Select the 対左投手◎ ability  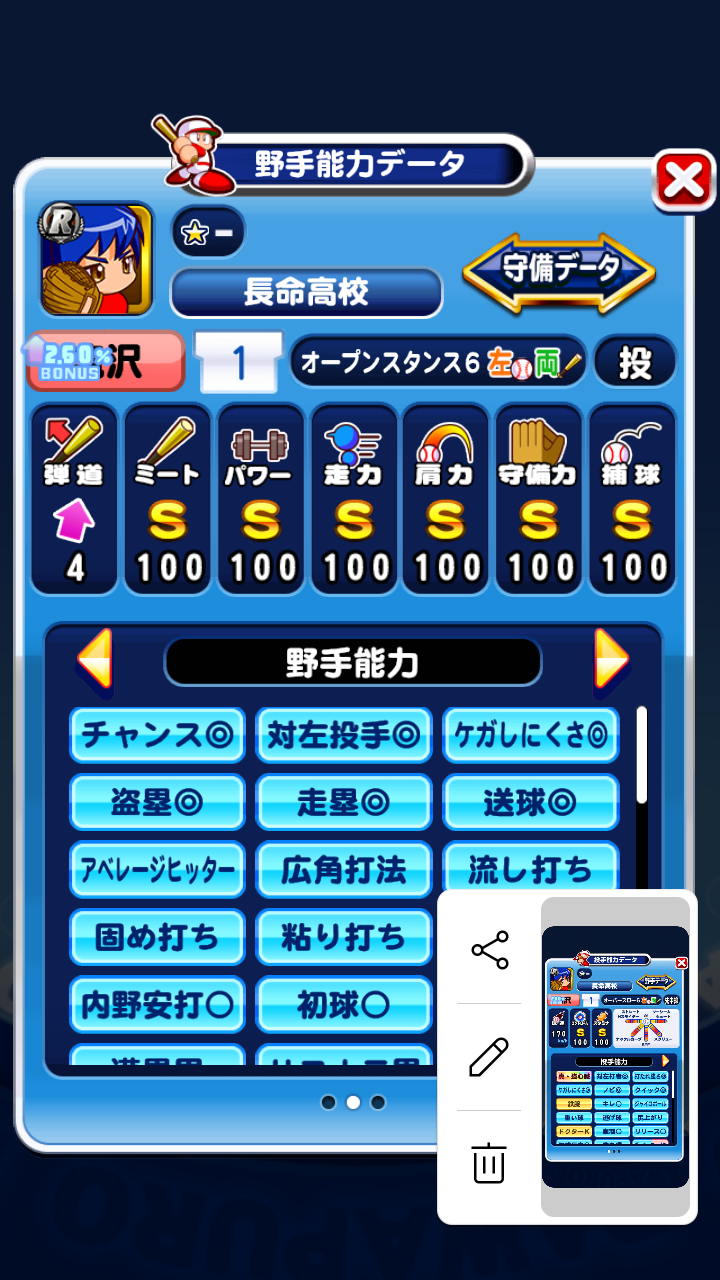point(344,736)
